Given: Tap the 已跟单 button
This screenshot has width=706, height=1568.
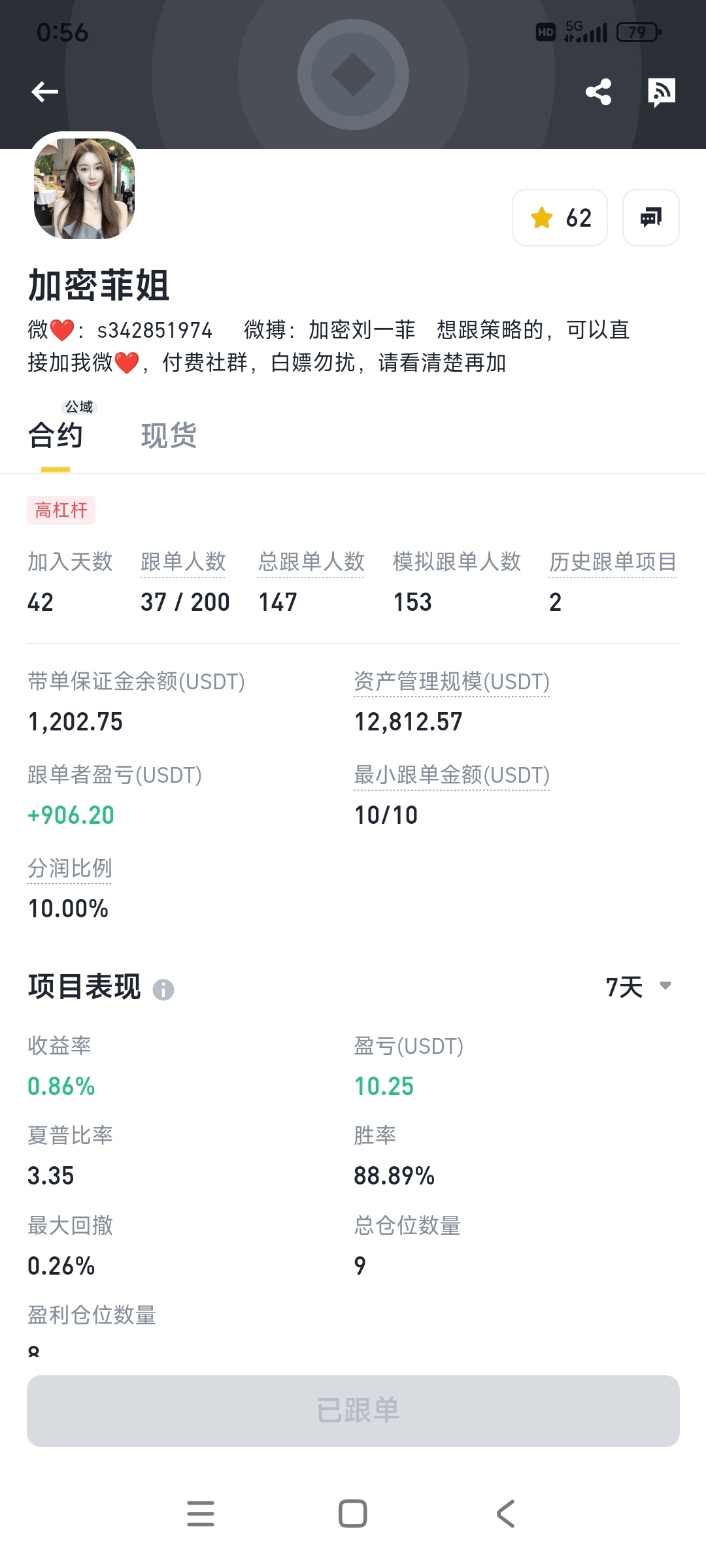Looking at the screenshot, I should [x=353, y=1411].
